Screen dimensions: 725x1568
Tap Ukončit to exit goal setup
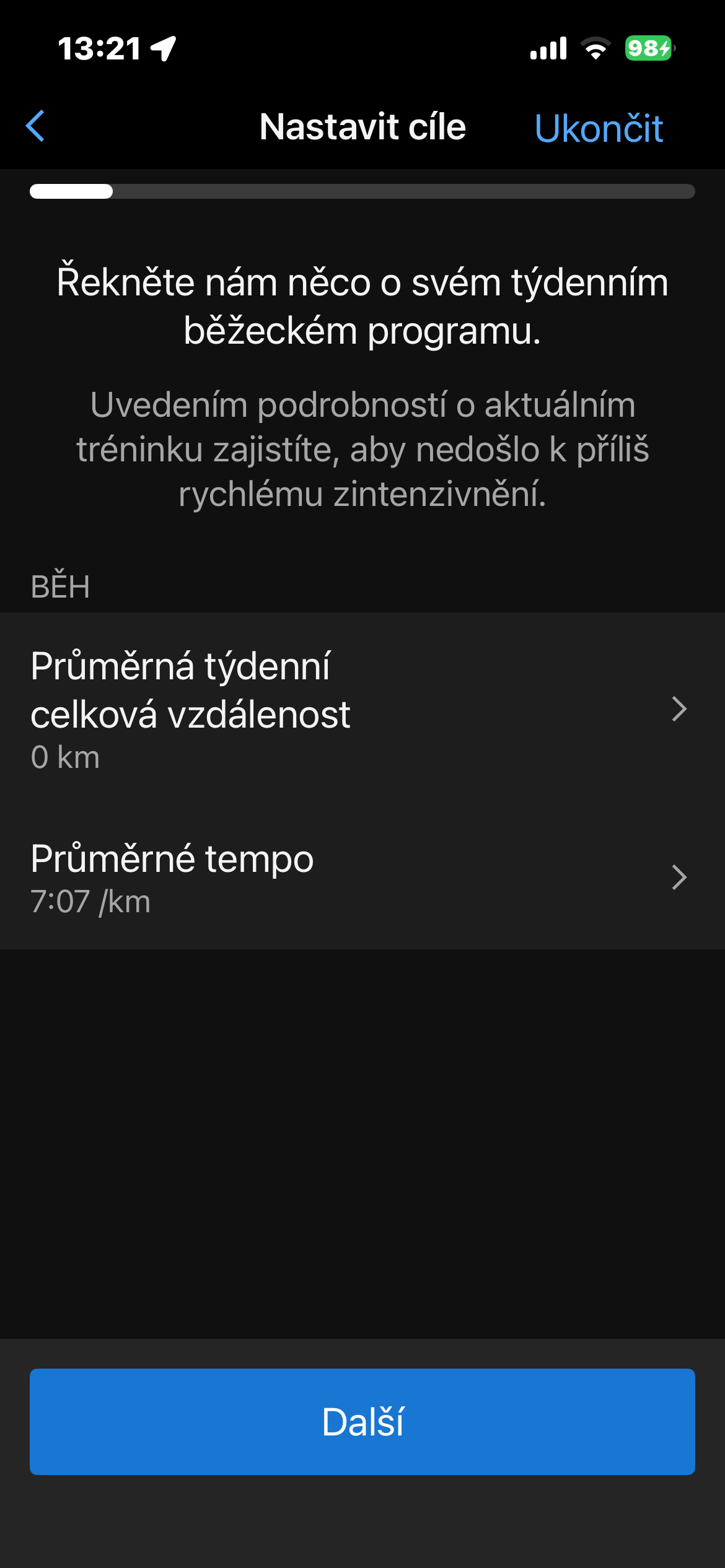[x=598, y=128]
